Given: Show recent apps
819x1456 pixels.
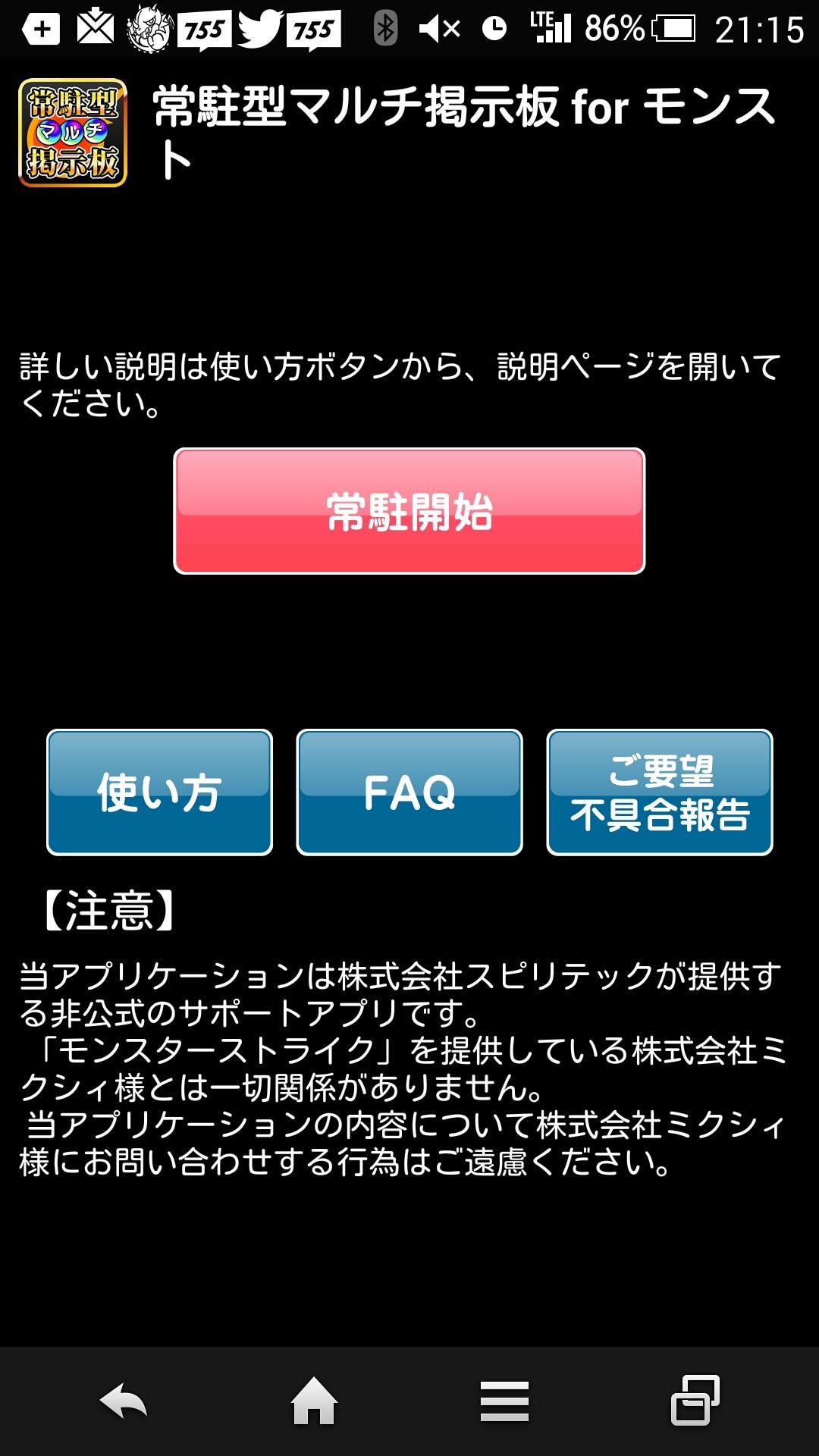Looking at the screenshot, I should [x=695, y=1401].
